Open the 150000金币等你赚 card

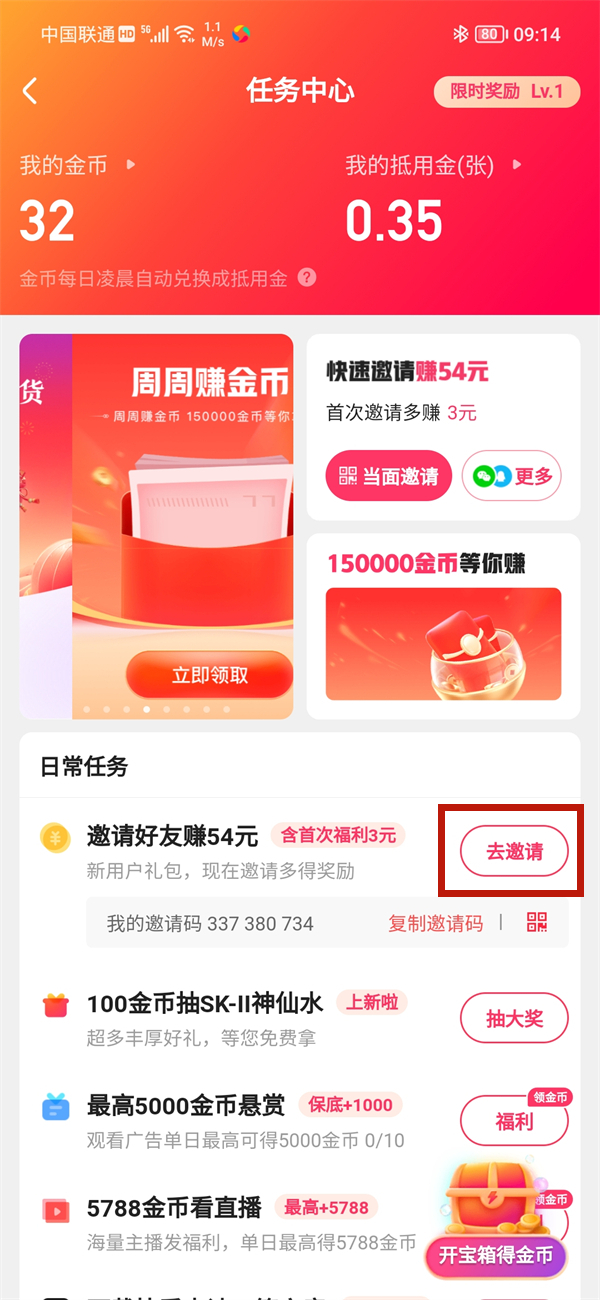tap(443, 625)
